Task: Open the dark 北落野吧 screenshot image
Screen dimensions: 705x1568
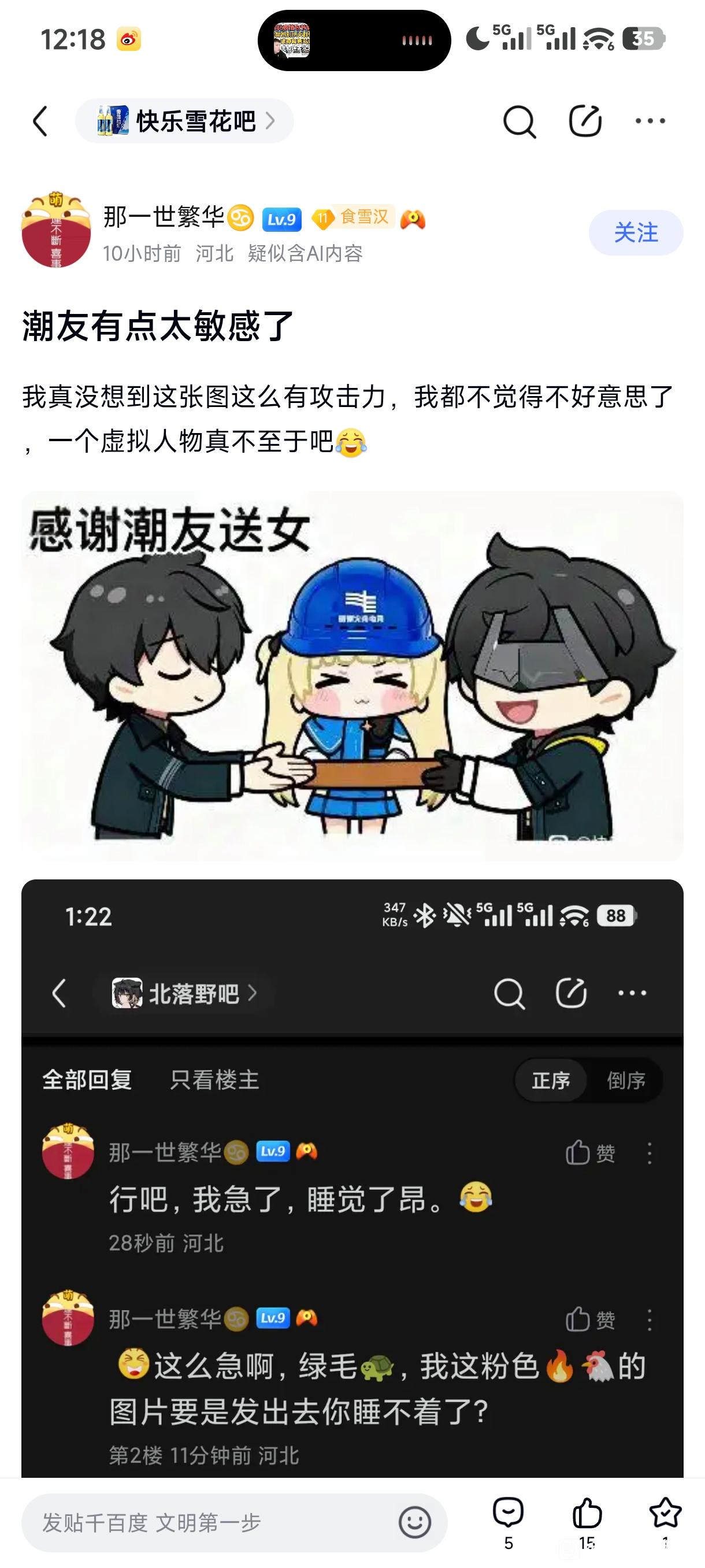Action: pyautogui.click(x=352, y=1178)
